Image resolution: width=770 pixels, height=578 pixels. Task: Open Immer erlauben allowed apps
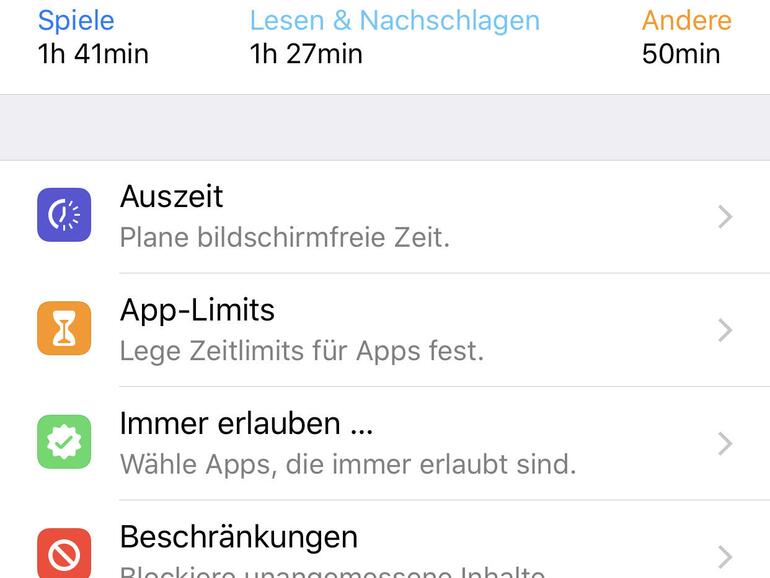pyautogui.click(x=385, y=443)
